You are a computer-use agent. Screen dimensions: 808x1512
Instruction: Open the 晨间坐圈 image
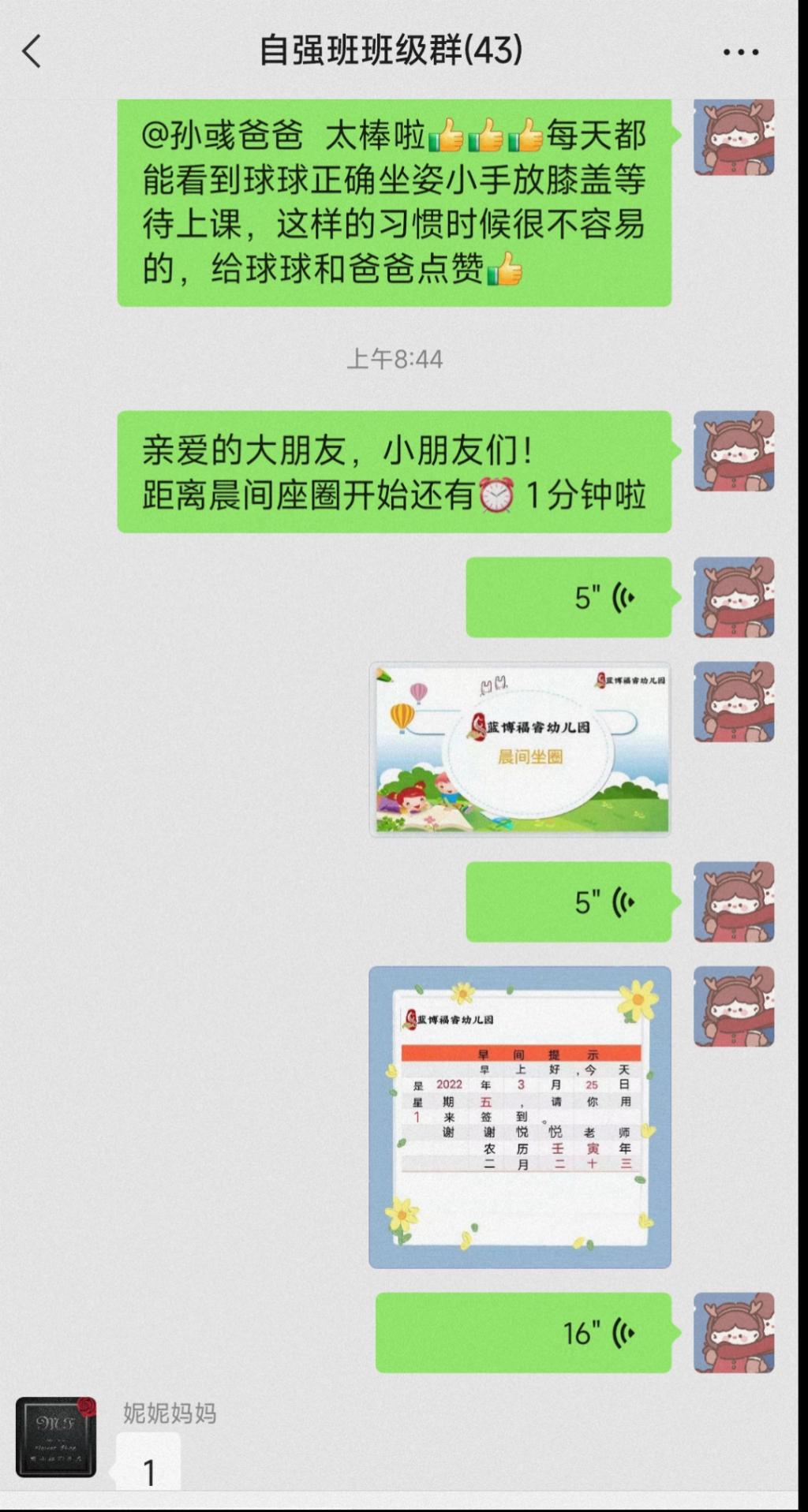[x=520, y=749]
